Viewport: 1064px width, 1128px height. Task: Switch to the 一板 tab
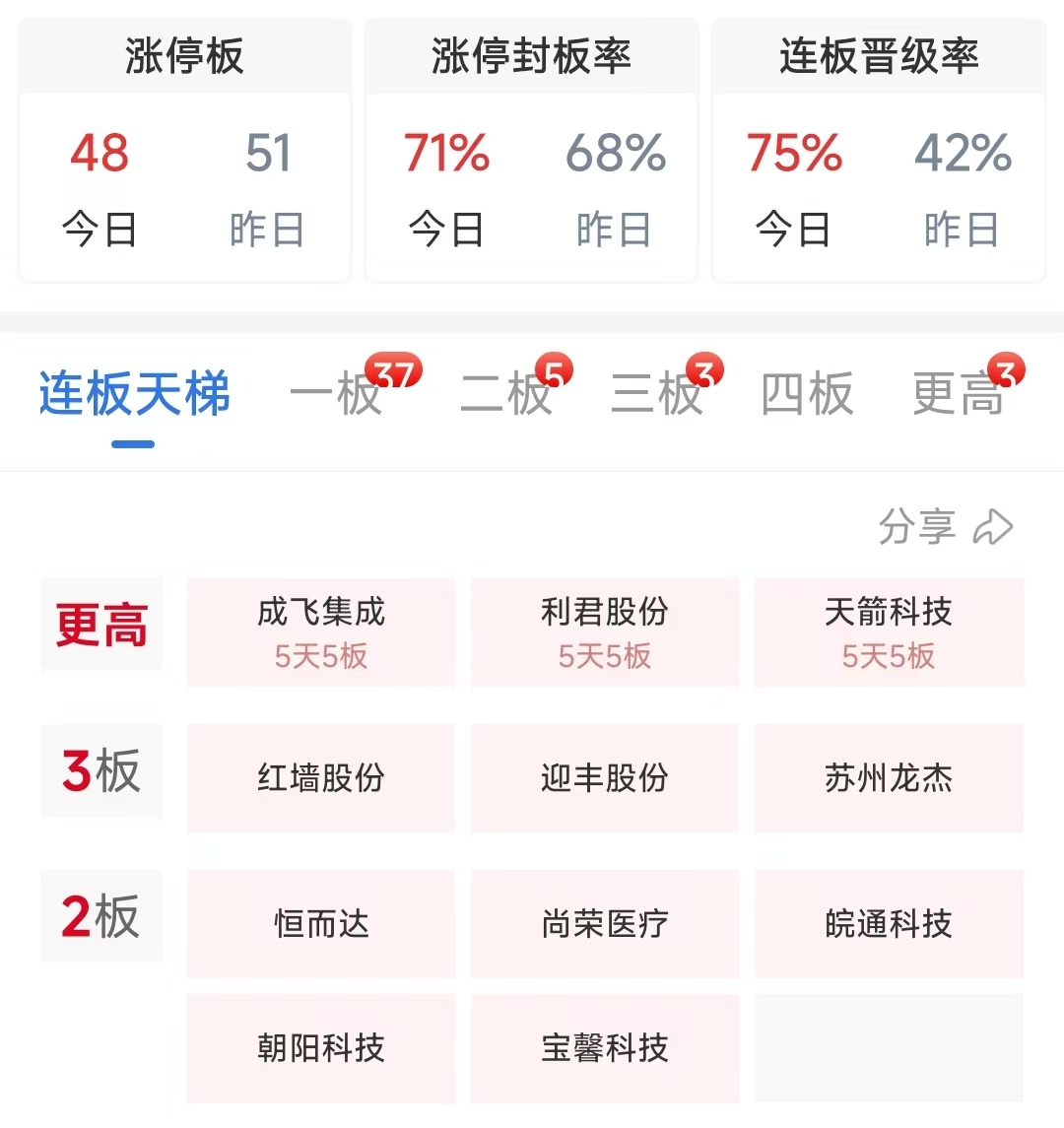[x=337, y=395]
